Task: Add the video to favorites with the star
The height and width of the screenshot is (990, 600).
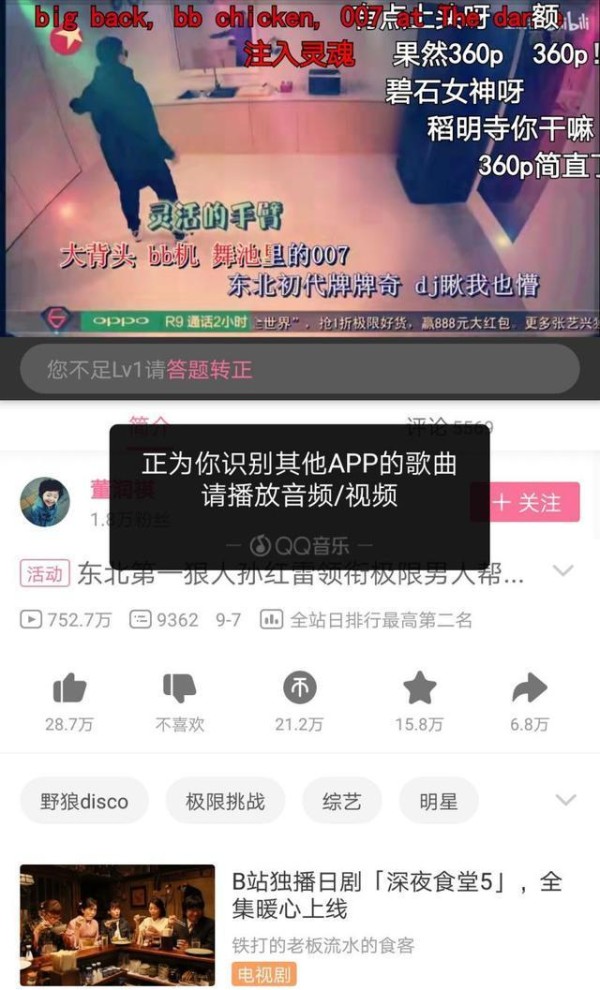Action: pyautogui.click(x=419, y=688)
